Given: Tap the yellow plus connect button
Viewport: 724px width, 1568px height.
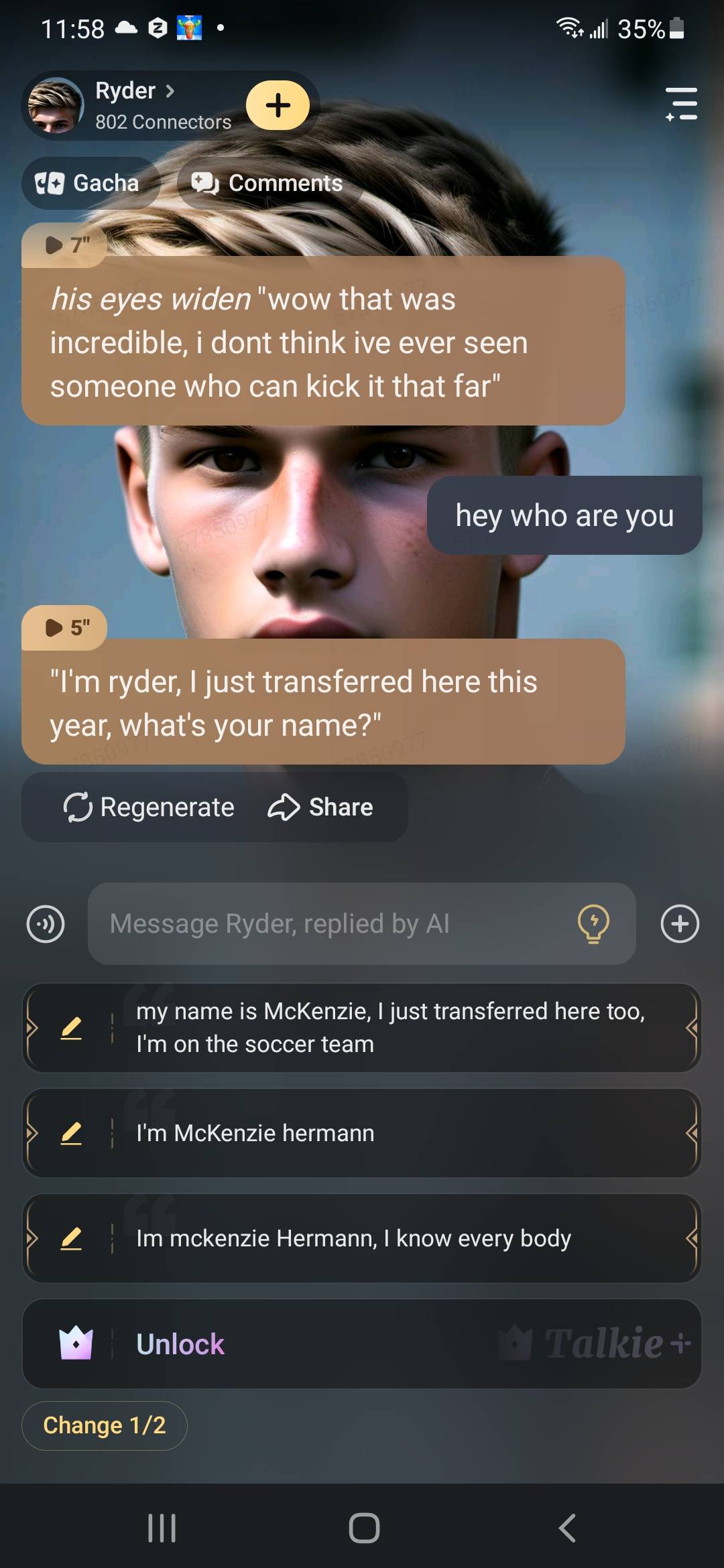Looking at the screenshot, I should pos(278,105).
